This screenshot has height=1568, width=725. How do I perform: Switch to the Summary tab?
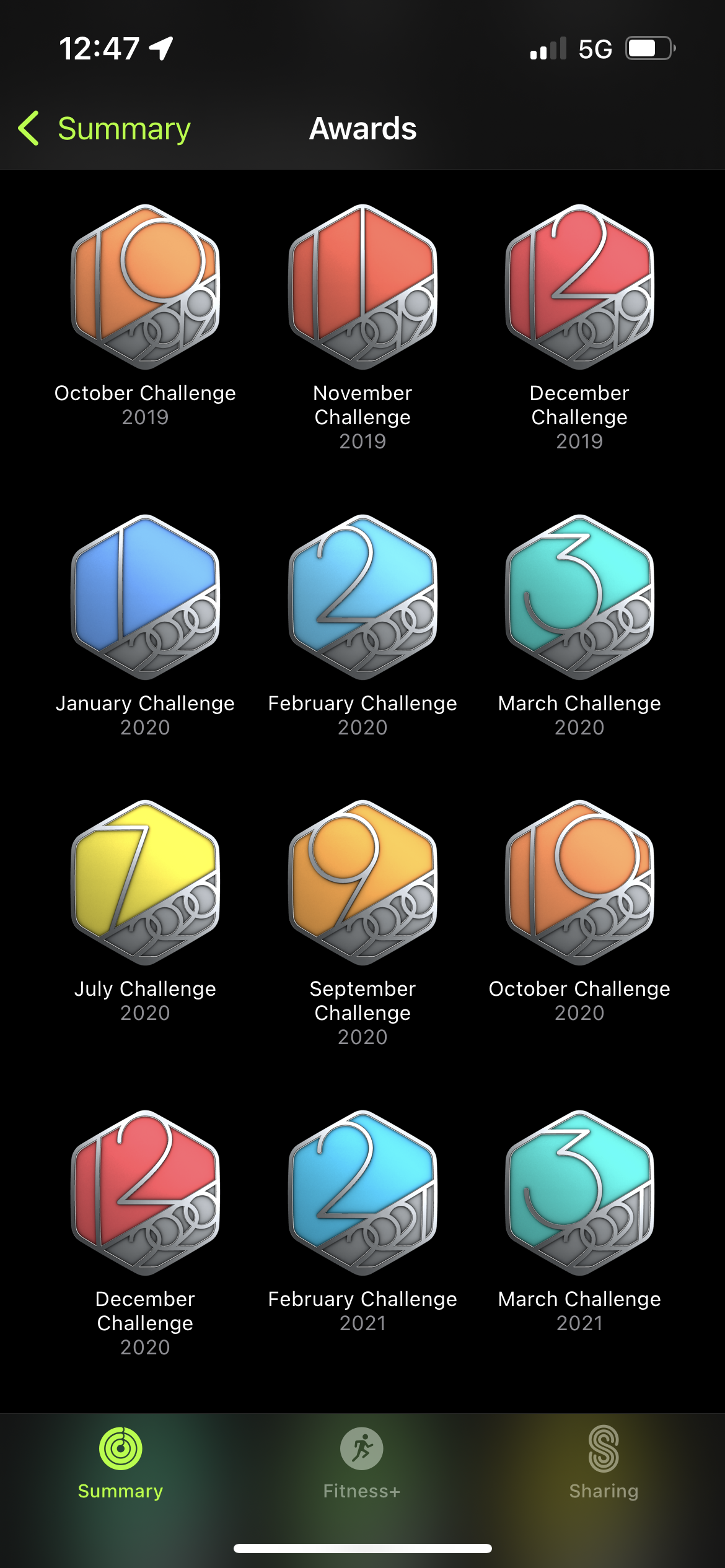coord(121,1463)
